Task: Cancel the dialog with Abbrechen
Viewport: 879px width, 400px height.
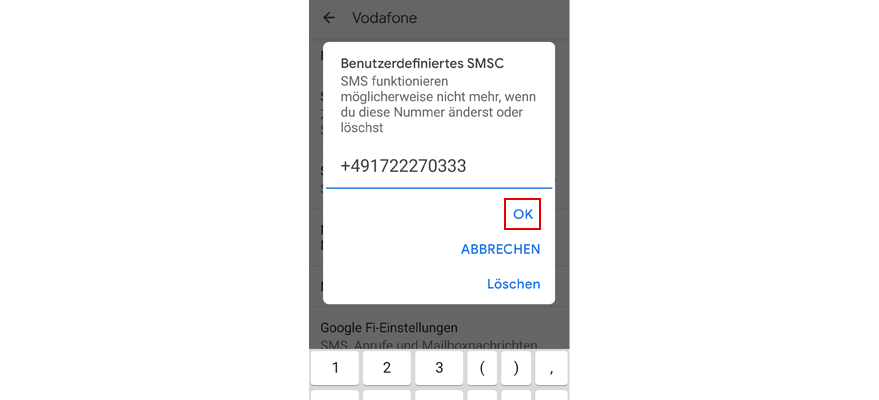Action: [x=500, y=249]
